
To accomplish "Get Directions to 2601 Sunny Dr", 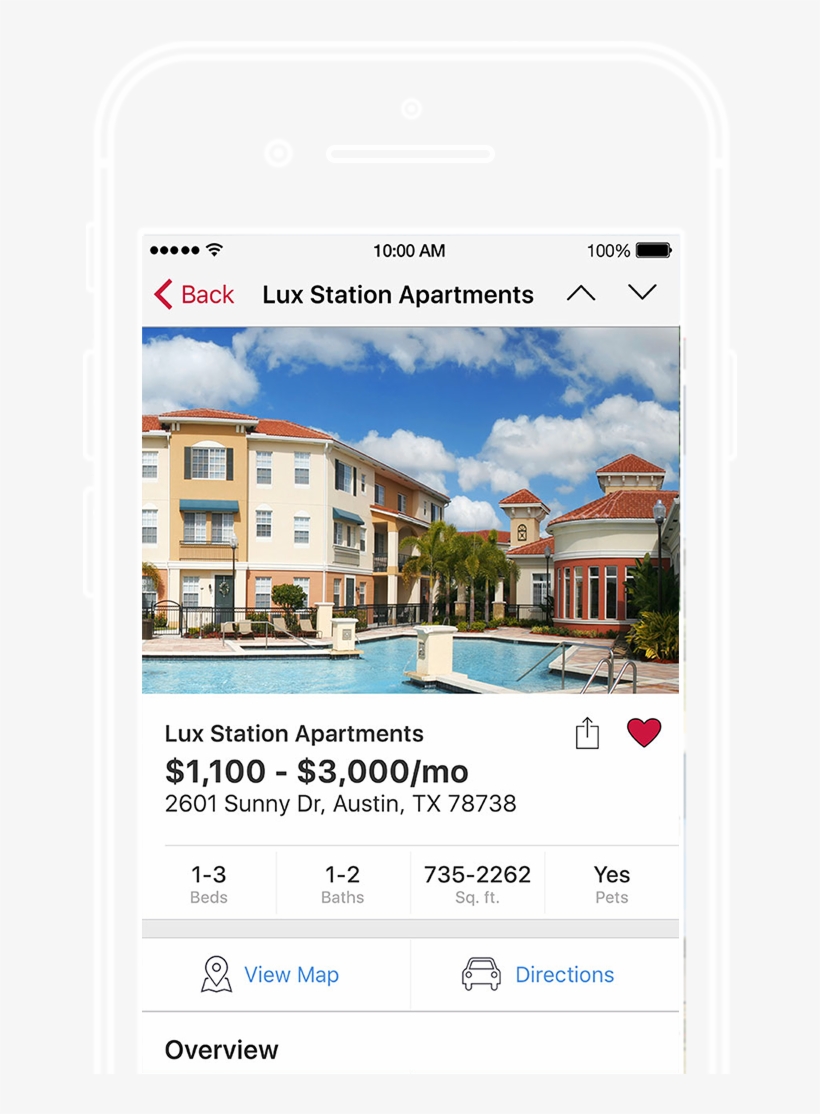I will tap(564, 974).
